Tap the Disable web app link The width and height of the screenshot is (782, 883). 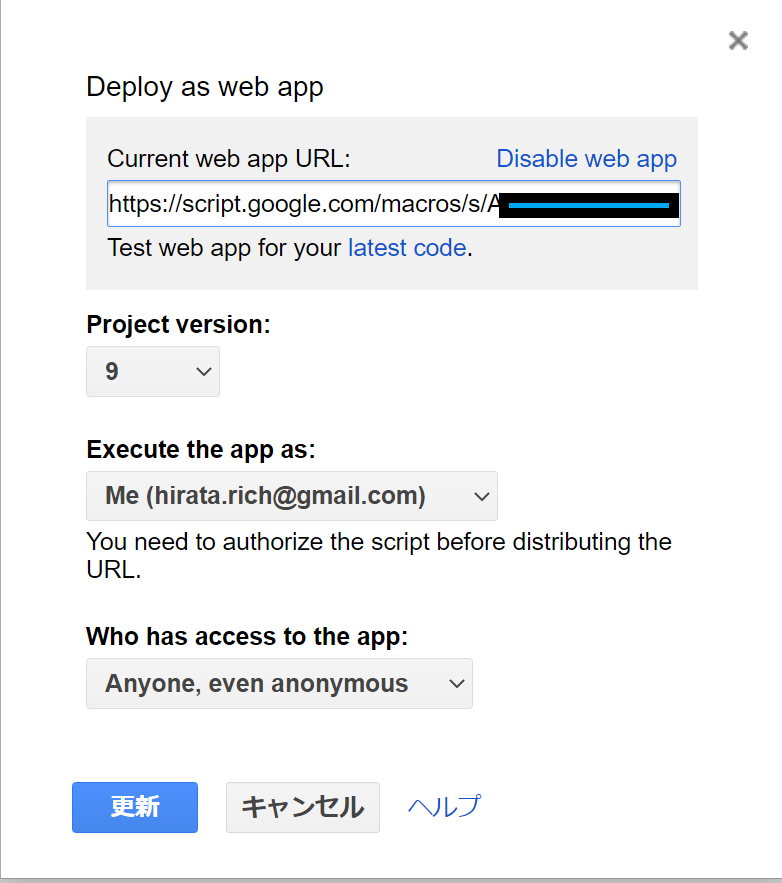click(586, 159)
